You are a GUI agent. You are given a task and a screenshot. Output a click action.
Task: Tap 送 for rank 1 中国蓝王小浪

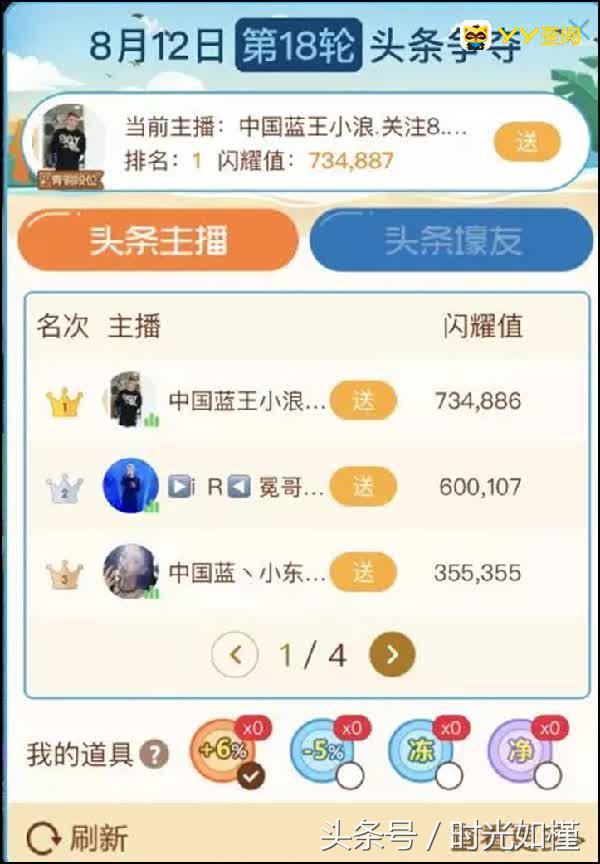pyautogui.click(x=363, y=401)
